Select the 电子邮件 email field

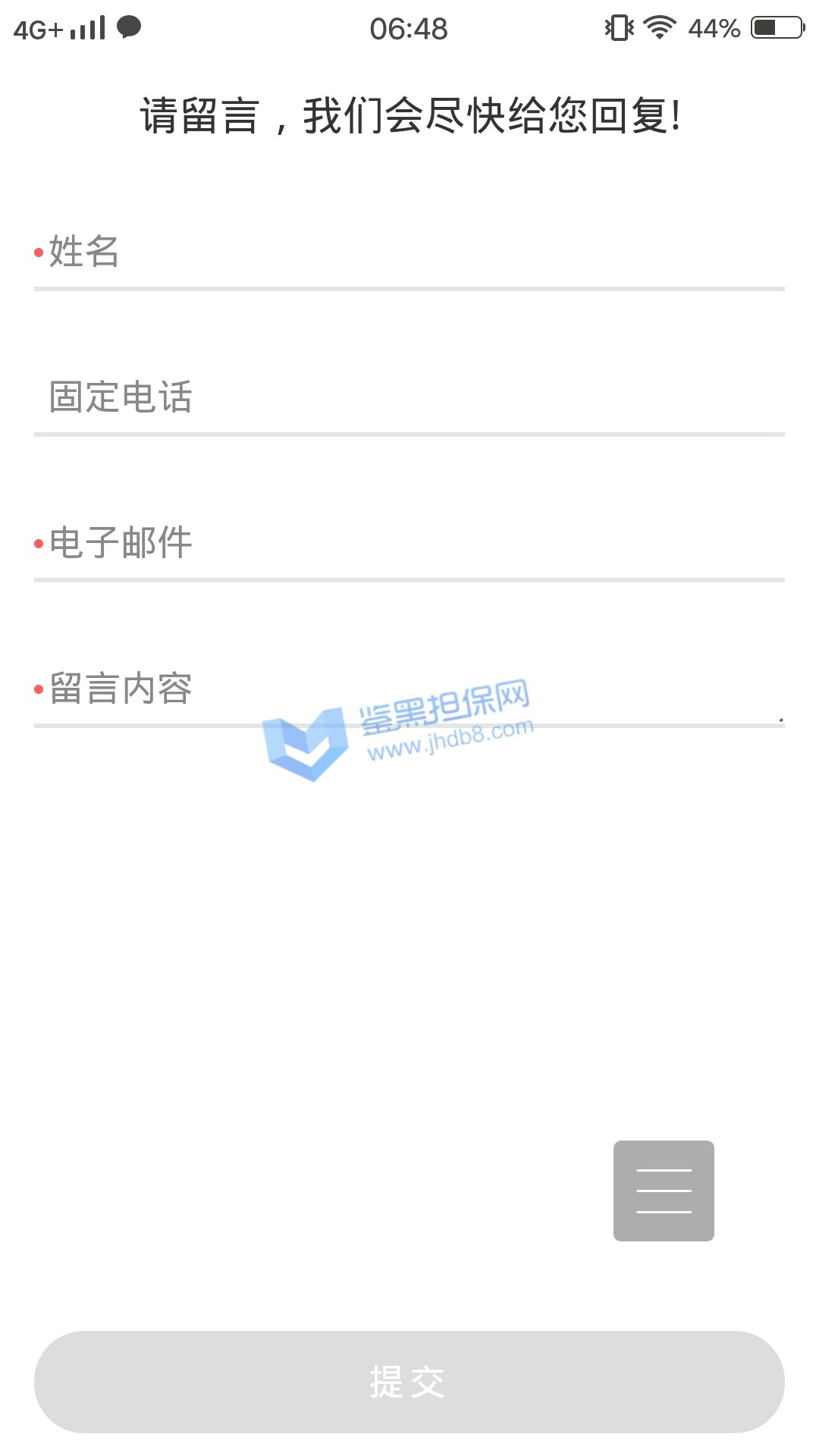409,543
